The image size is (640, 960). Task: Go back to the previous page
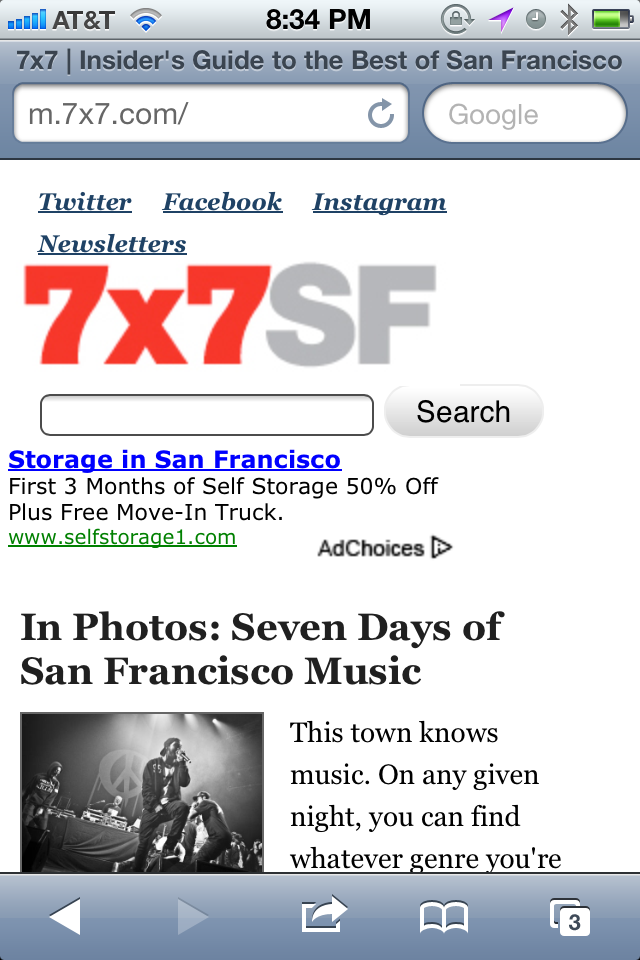click(x=65, y=915)
